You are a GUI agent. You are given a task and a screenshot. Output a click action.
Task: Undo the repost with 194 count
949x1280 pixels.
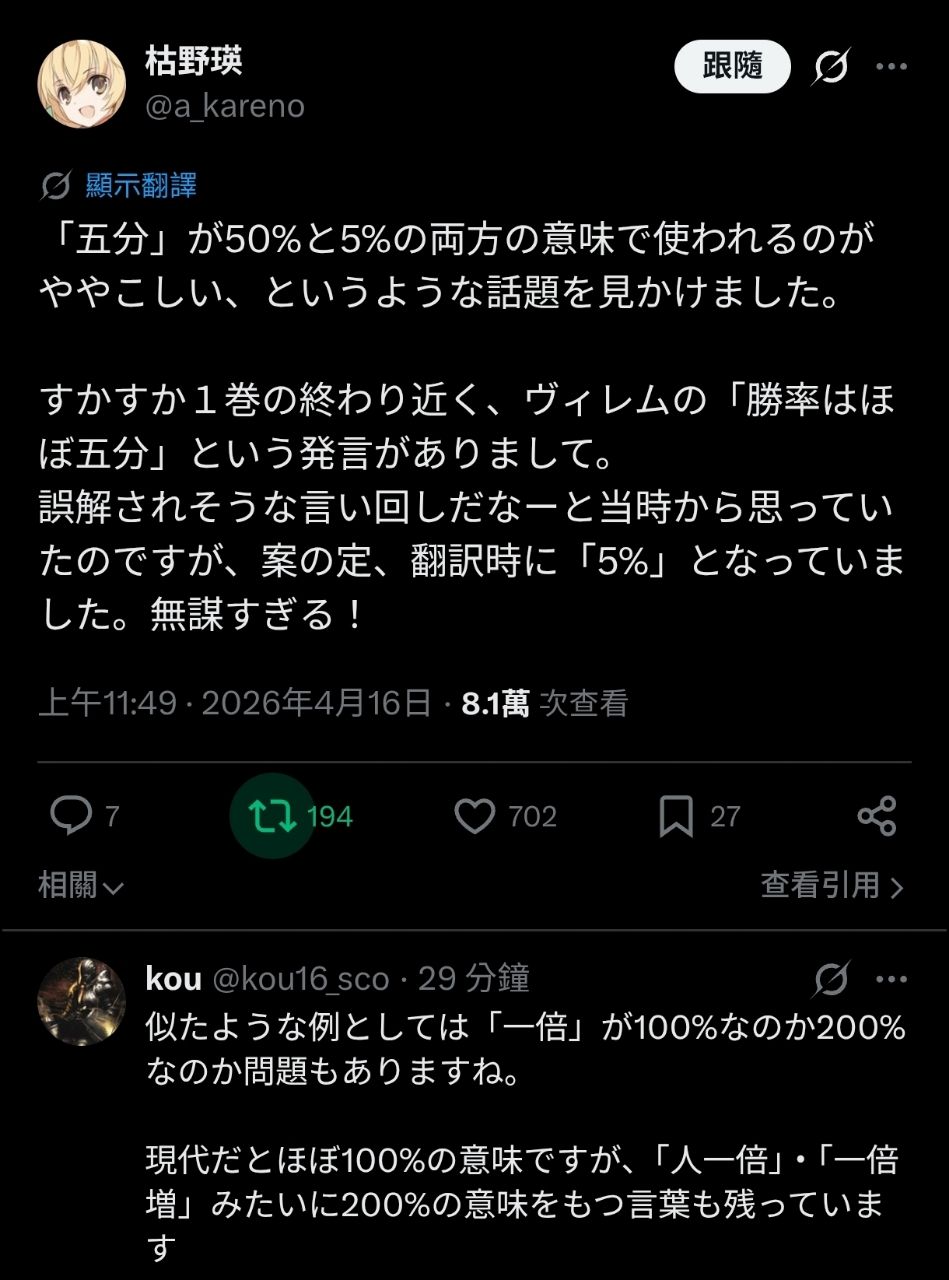(x=273, y=816)
